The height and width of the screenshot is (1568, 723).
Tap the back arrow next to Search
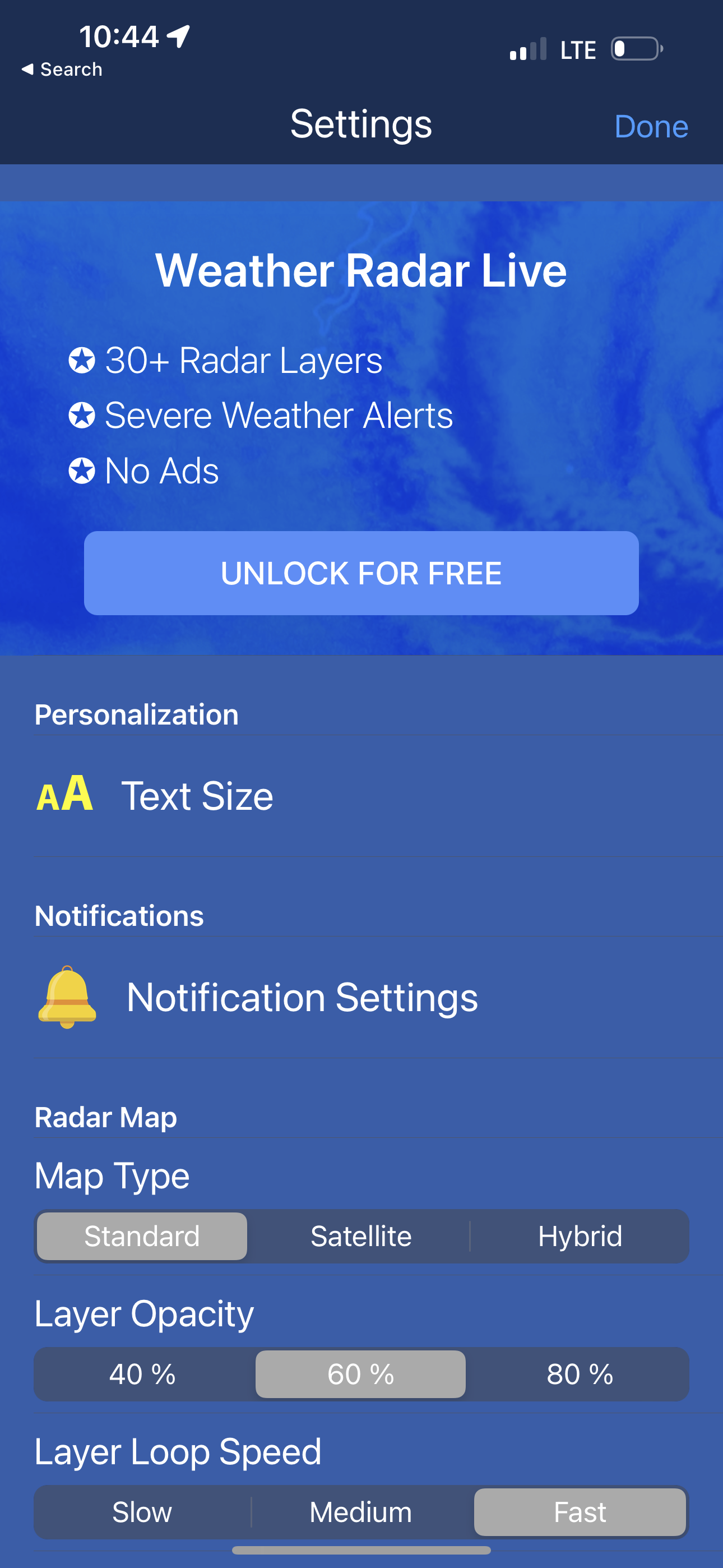[27, 69]
